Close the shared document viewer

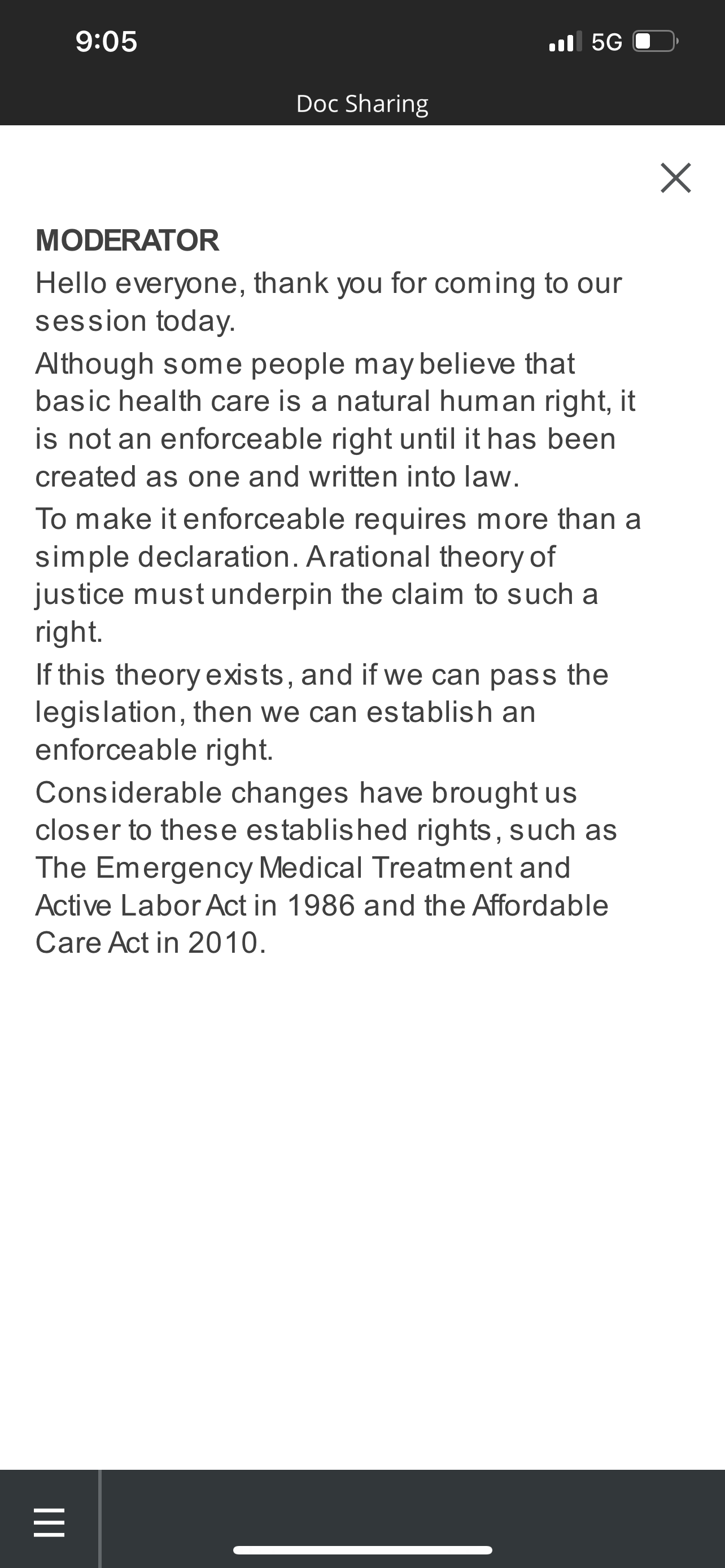(676, 178)
